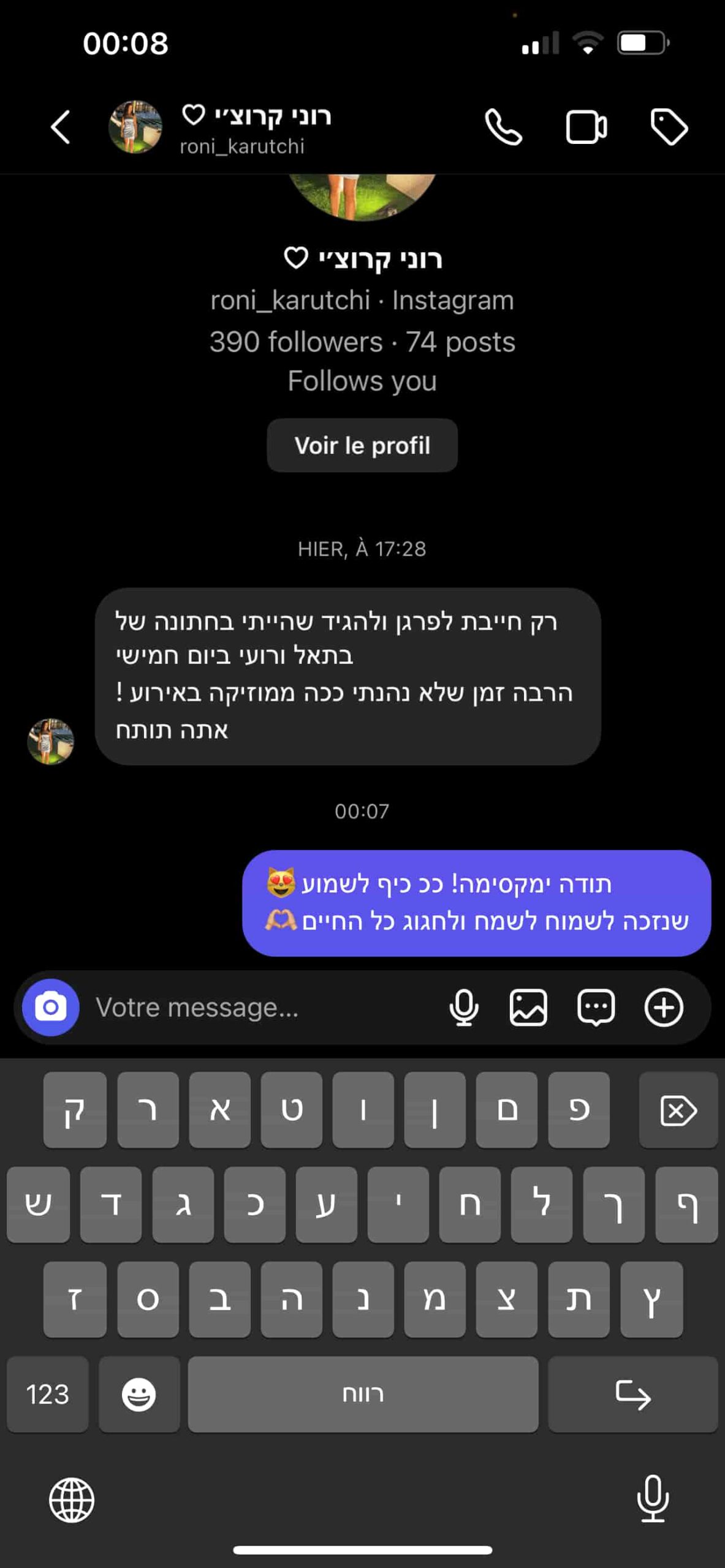Start a video call with roni_karutchi
Viewport: 725px width, 1568px height.
point(586,127)
